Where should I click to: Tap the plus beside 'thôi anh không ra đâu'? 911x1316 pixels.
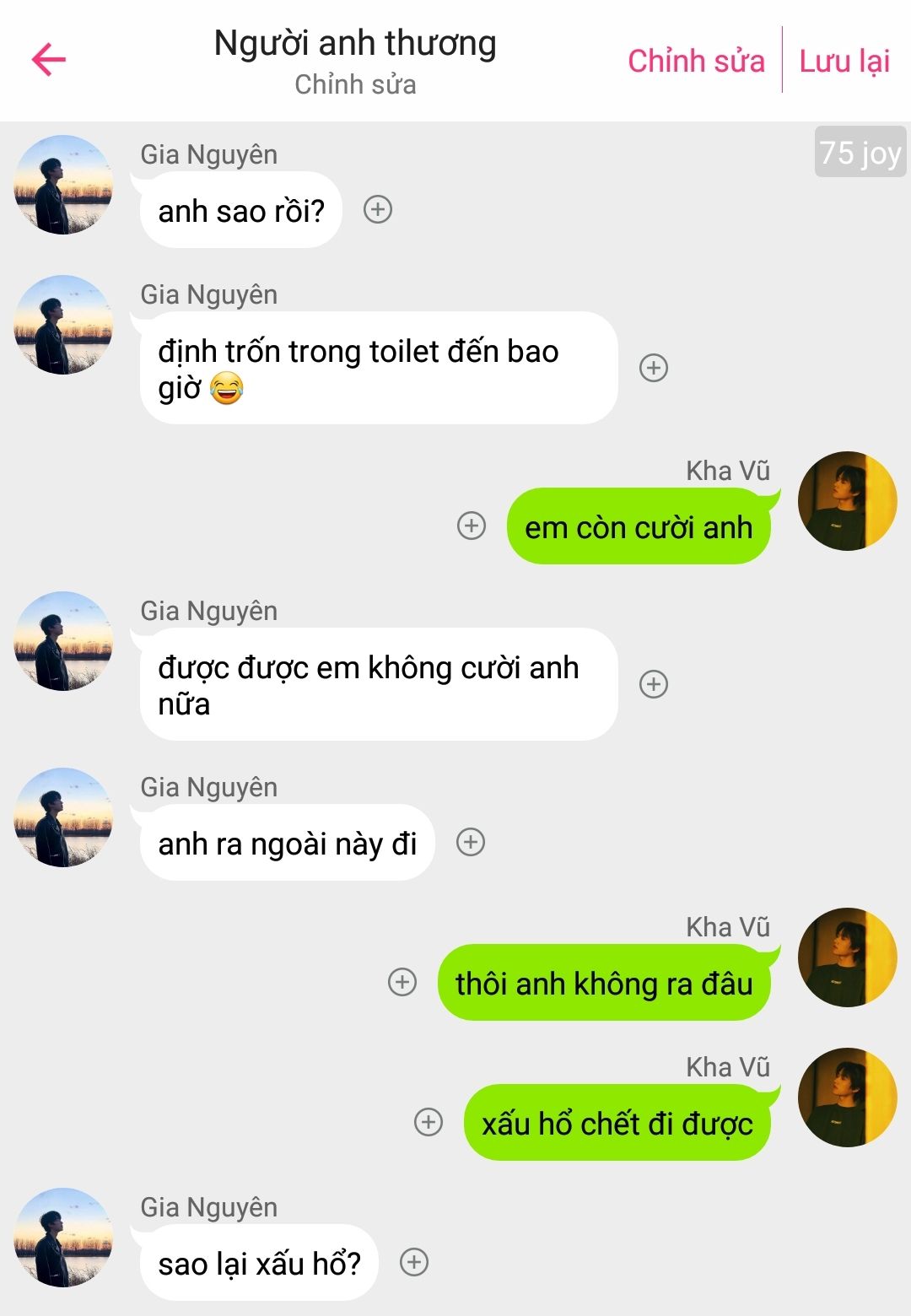click(402, 982)
